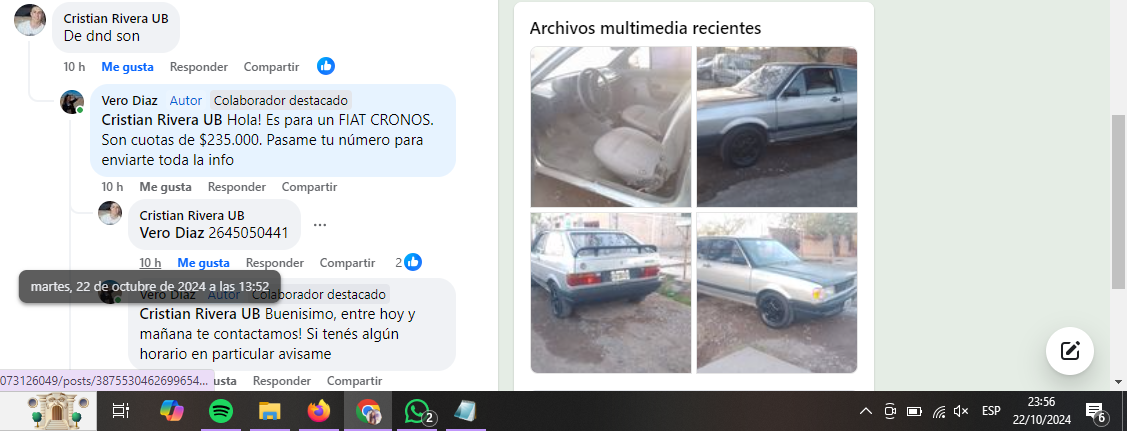
Task: Open Cristian Rivera UB's profile name
Action: pos(115,19)
